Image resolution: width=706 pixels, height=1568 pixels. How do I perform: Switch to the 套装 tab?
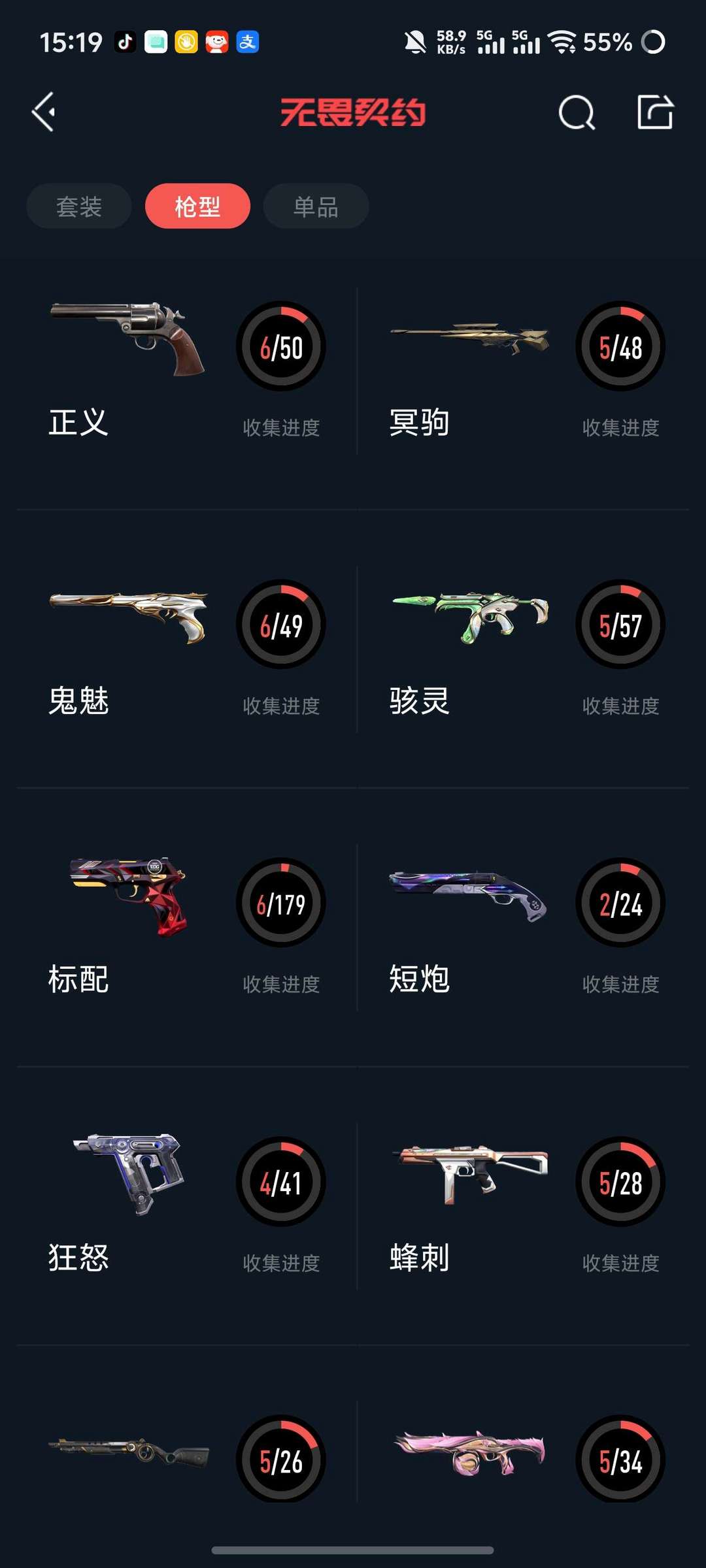pyautogui.click(x=78, y=205)
